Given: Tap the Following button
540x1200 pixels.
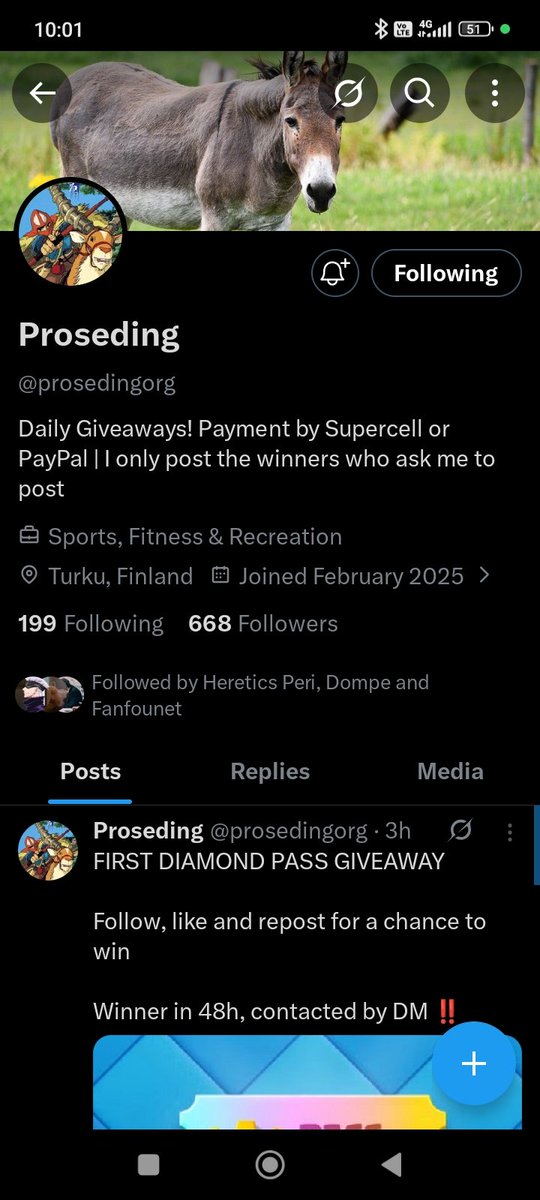Looking at the screenshot, I should tap(446, 273).
